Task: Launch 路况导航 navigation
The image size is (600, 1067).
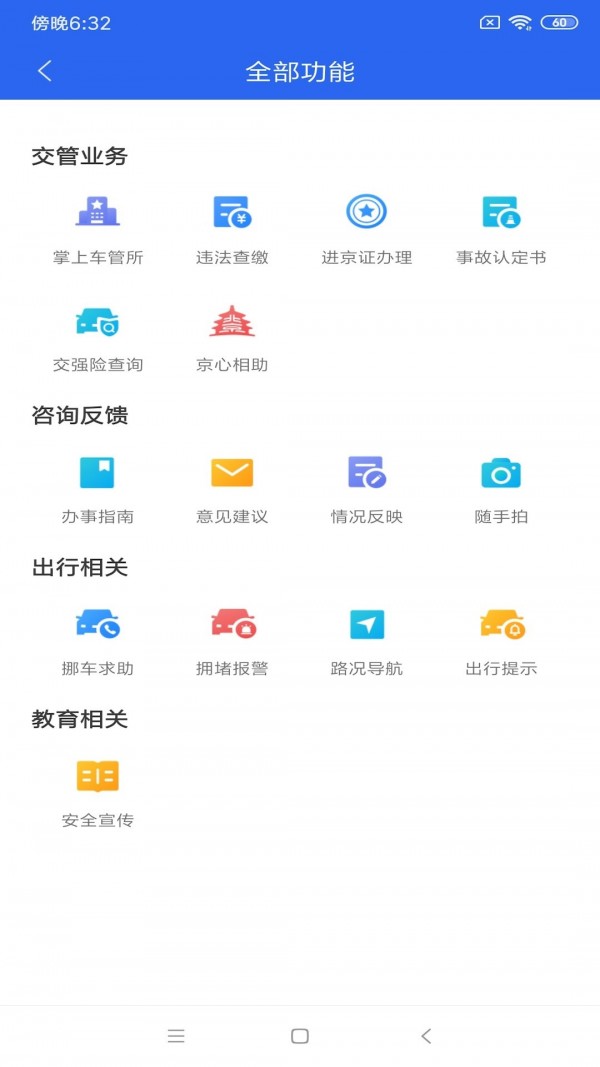Action: tap(366, 640)
